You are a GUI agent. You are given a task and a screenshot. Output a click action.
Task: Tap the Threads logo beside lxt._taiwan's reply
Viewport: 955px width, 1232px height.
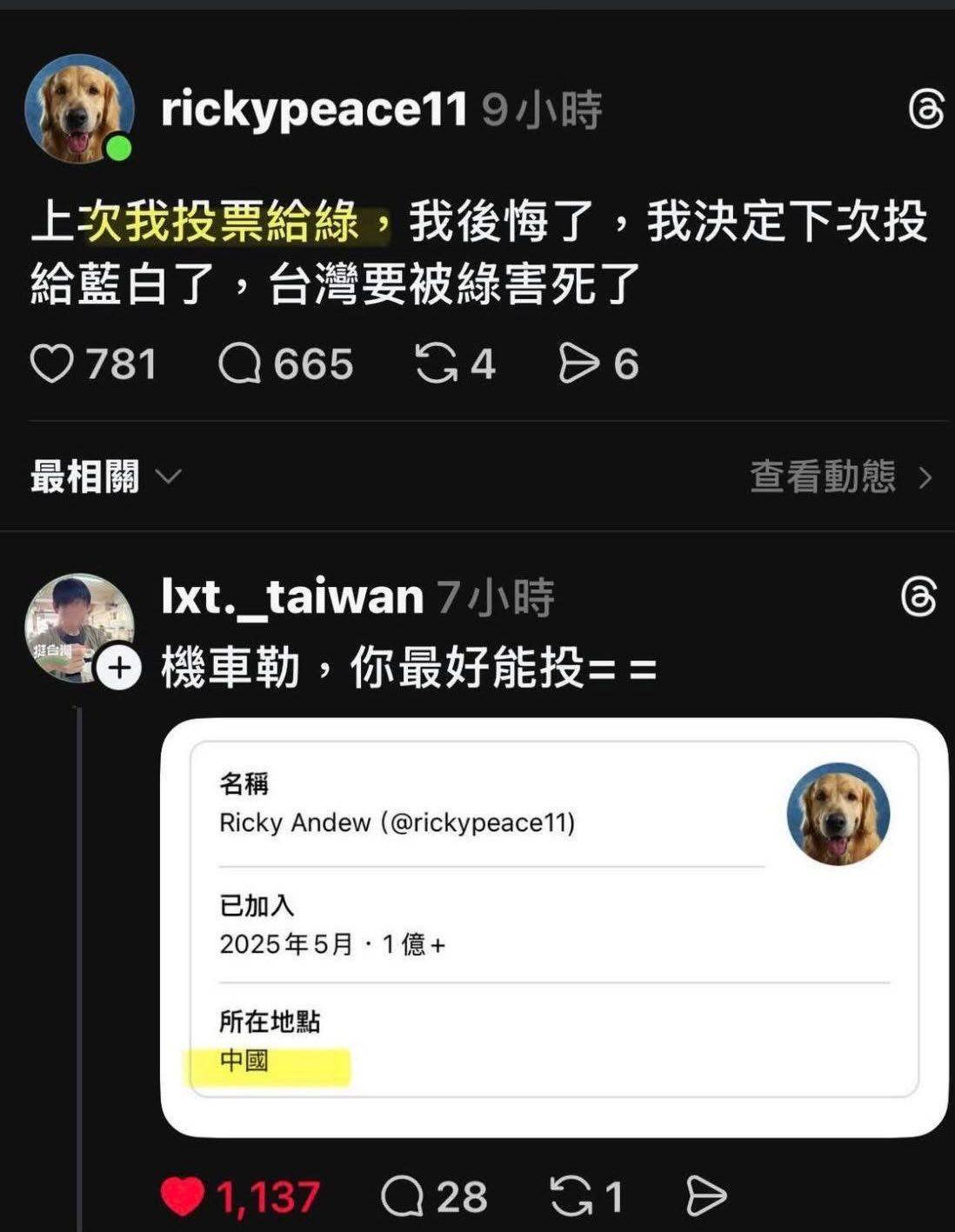[919, 598]
